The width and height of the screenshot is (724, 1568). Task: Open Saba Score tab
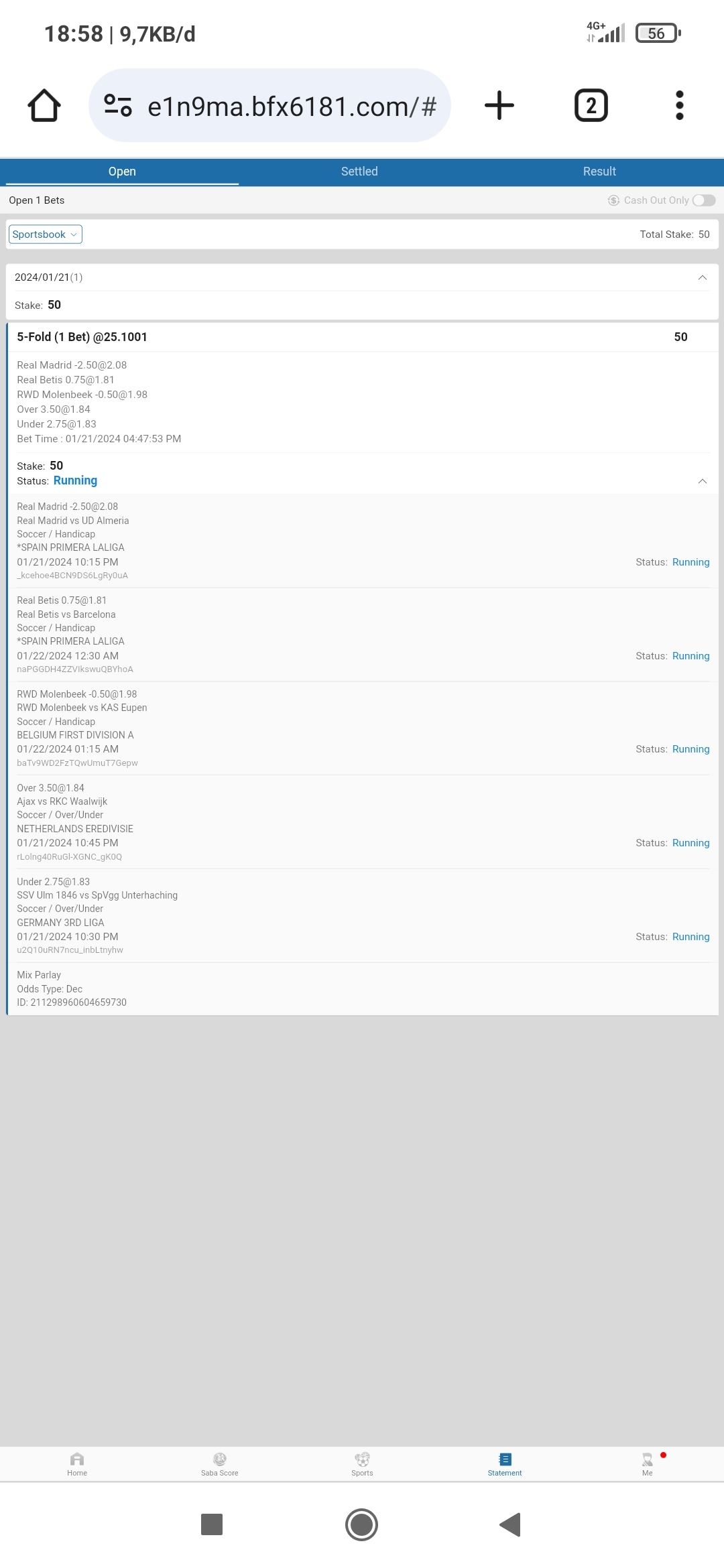(x=220, y=1464)
